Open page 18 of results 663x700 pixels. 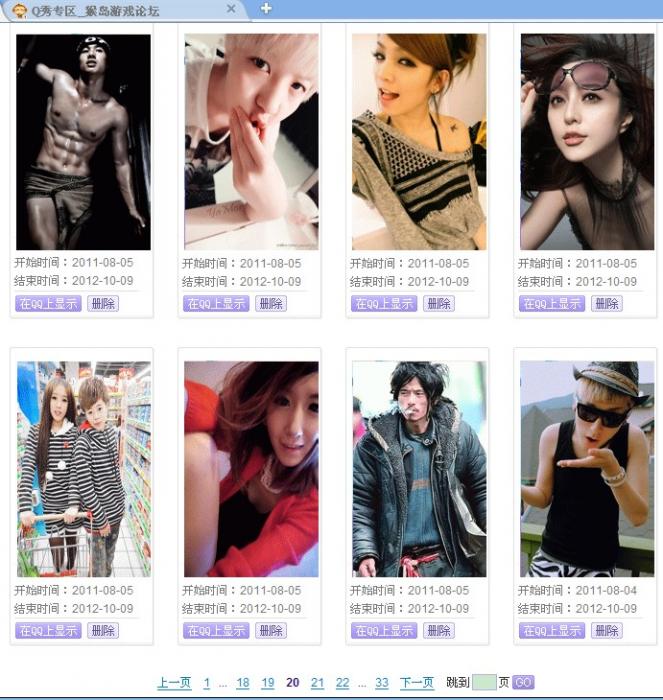[x=243, y=683]
